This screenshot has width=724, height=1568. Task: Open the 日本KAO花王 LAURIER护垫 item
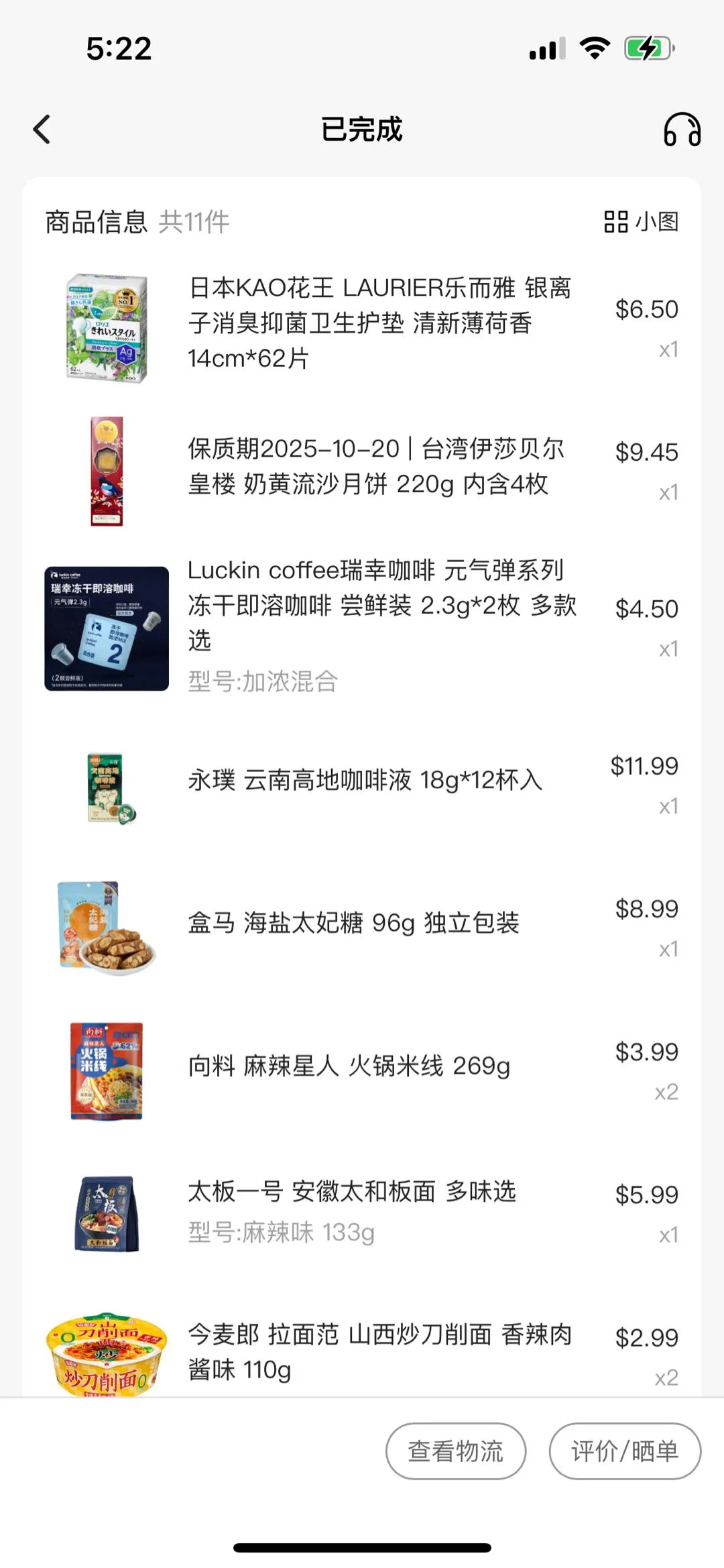[x=379, y=323]
